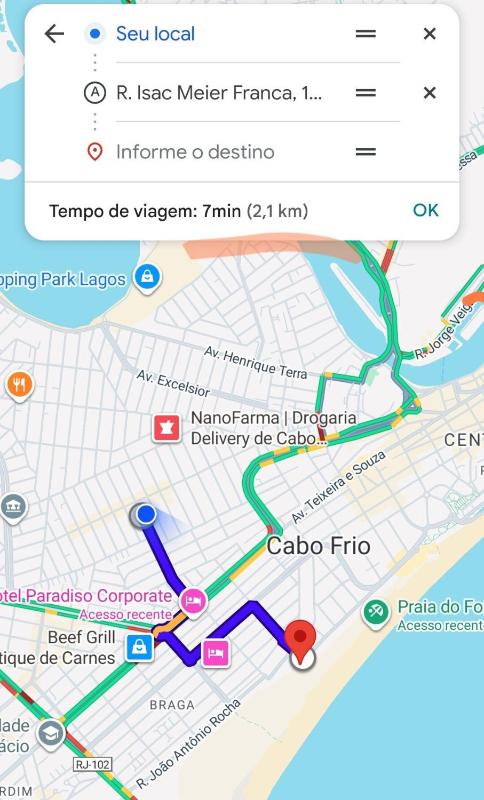Go back using the arrow icon
This screenshot has width=484, height=800.
[54, 34]
